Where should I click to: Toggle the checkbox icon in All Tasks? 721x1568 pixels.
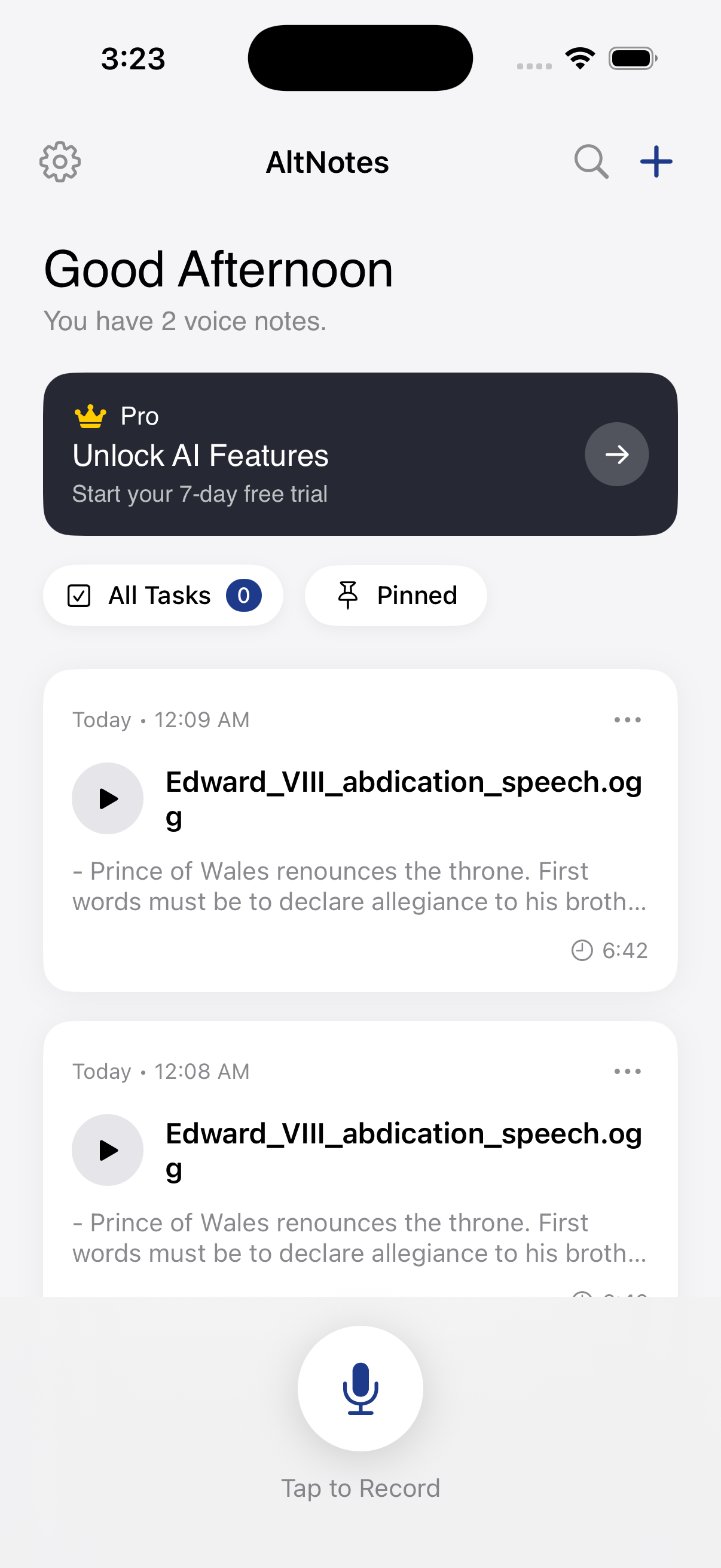(80, 595)
